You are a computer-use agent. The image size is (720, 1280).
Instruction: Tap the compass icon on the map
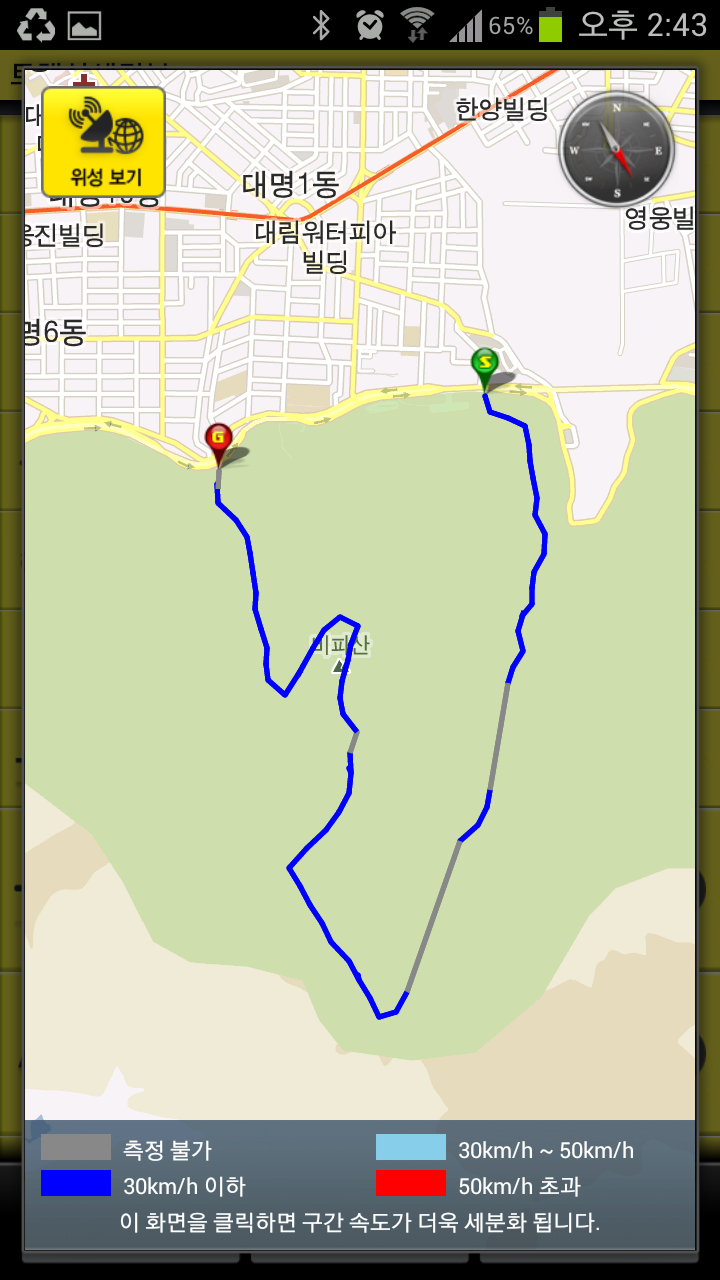pyautogui.click(x=617, y=150)
